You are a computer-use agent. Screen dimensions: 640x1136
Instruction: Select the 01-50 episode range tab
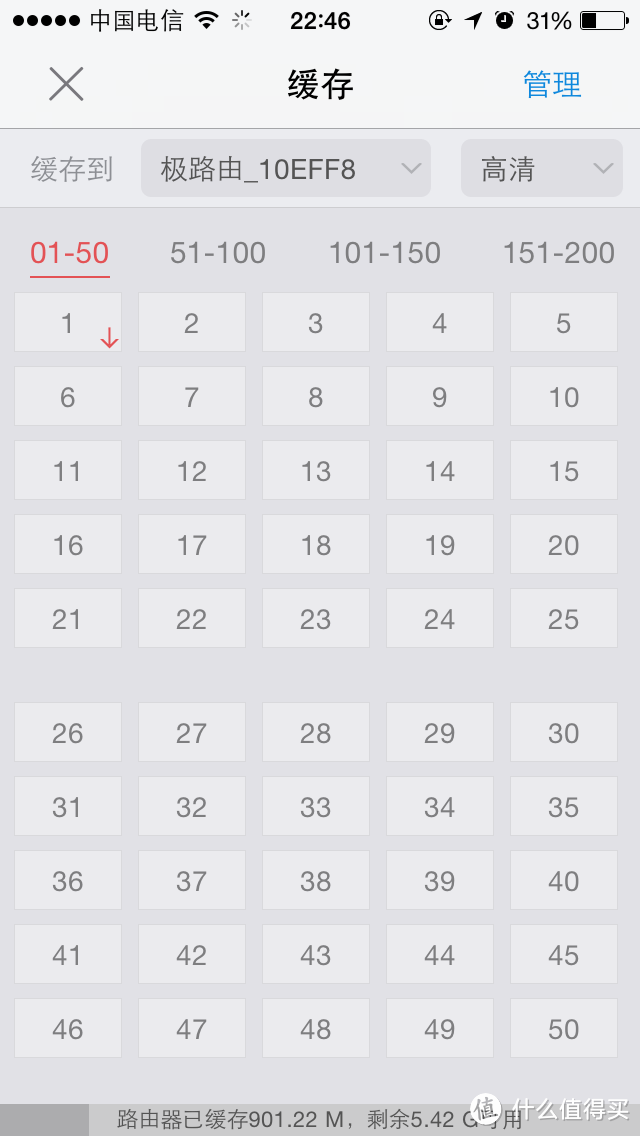pyautogui.click(x=70, y=253)
